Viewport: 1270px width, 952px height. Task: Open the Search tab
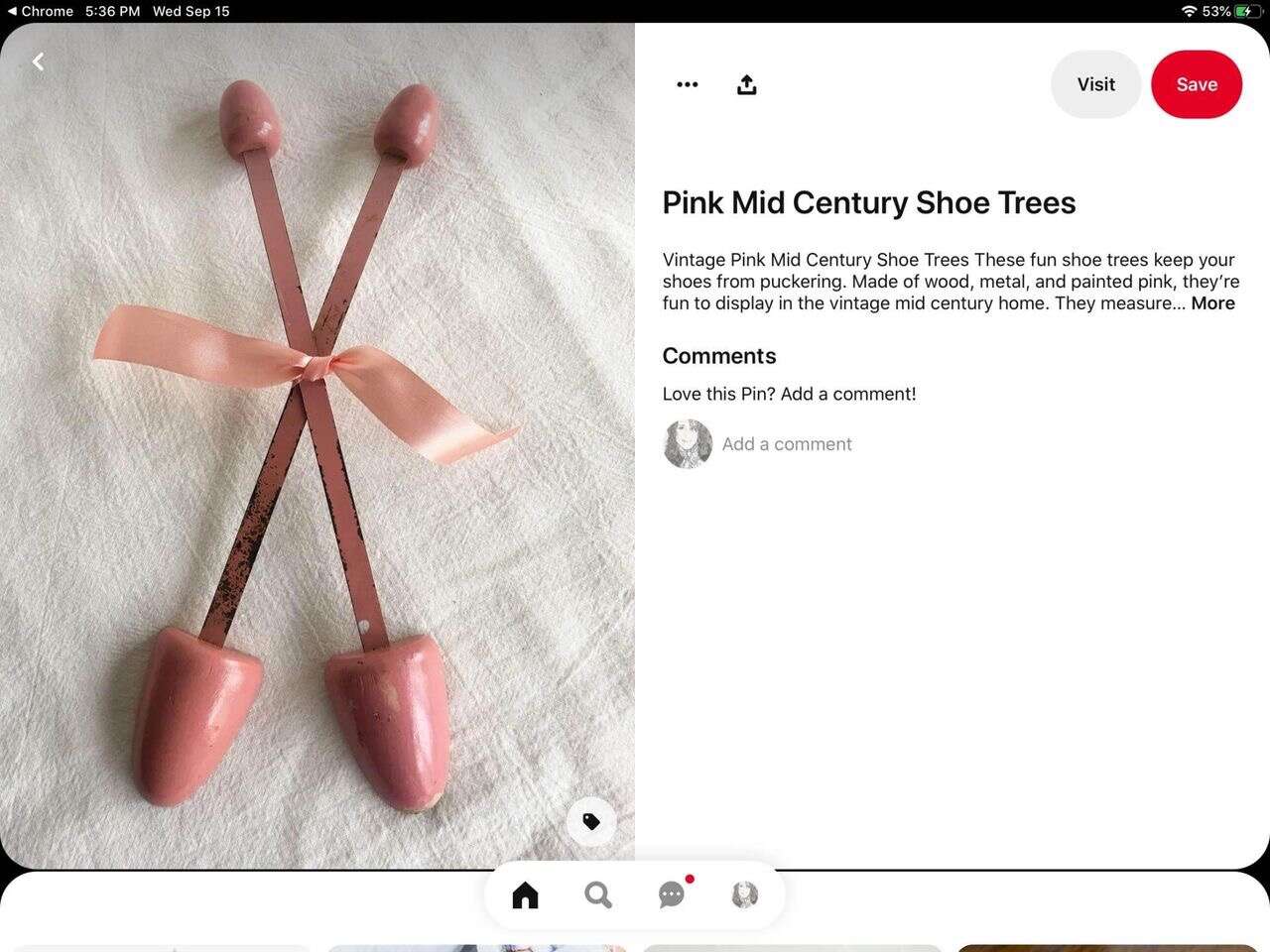pyautogui.click(x=598, y=895)
